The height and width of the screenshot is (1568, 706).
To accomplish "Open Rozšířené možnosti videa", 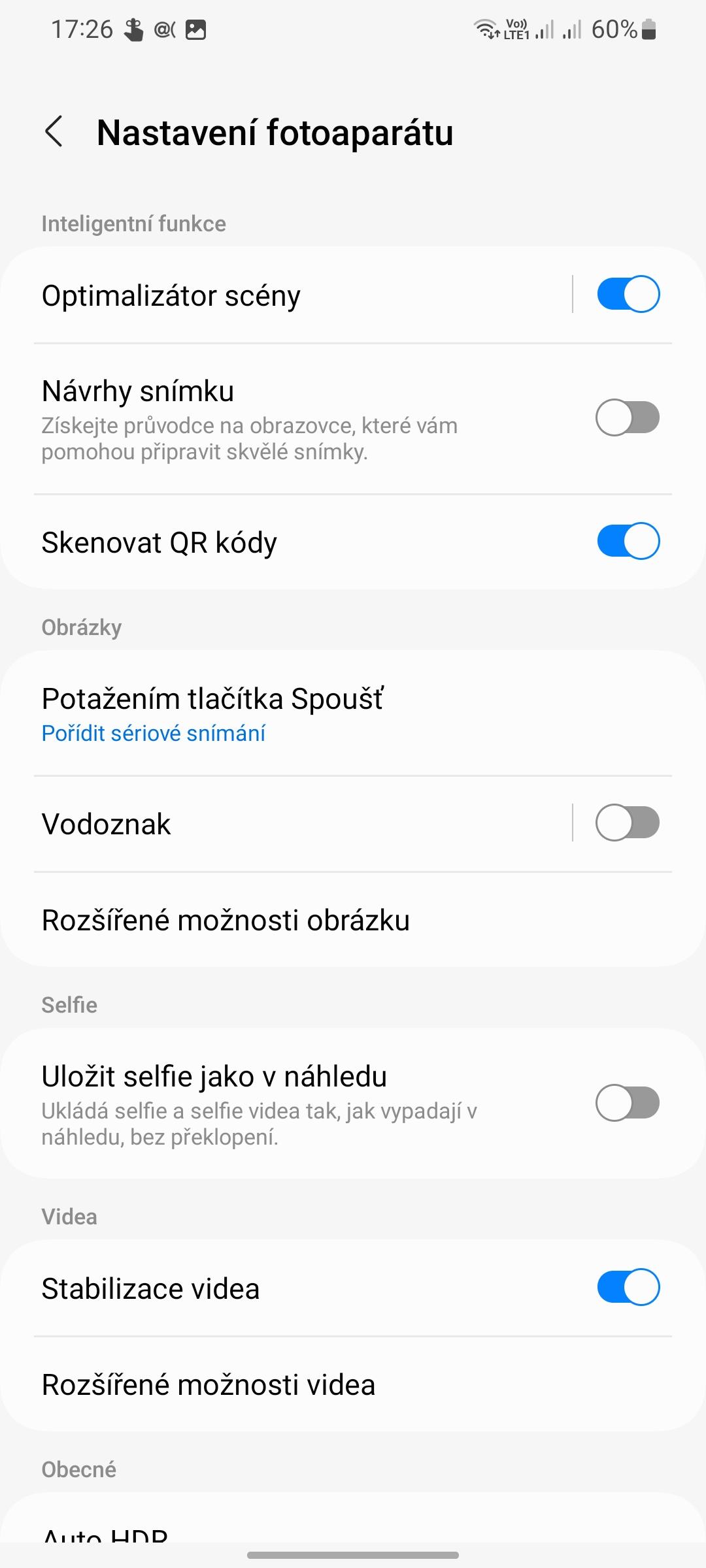I will [x=353, y=1385].
